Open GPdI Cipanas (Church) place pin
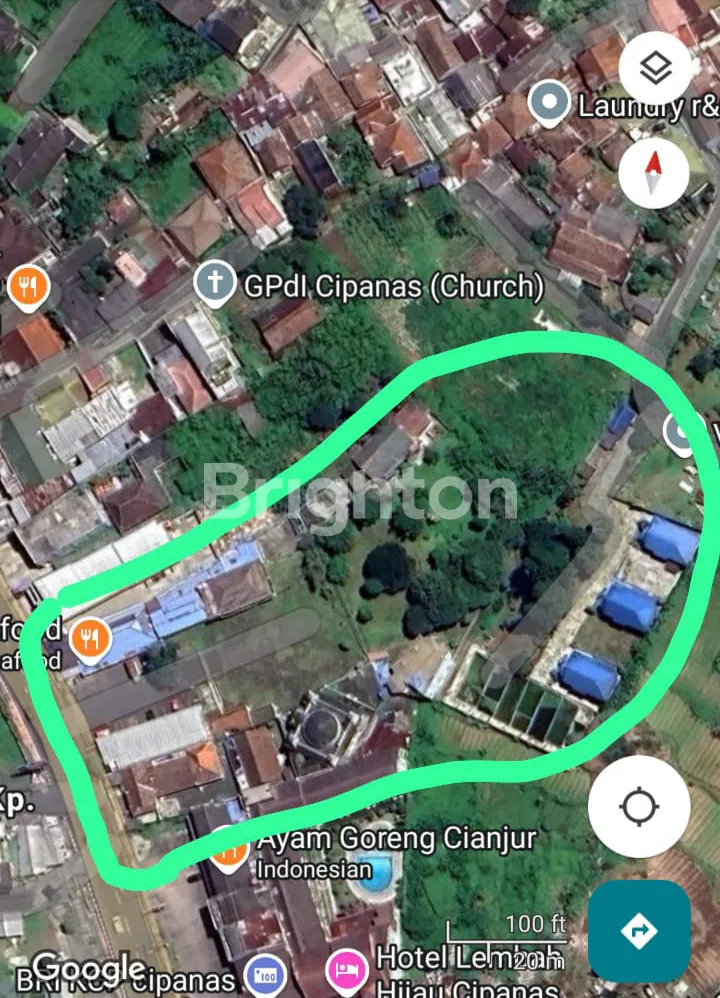This screenshot has height=998, width=720. tap(214, 282)
